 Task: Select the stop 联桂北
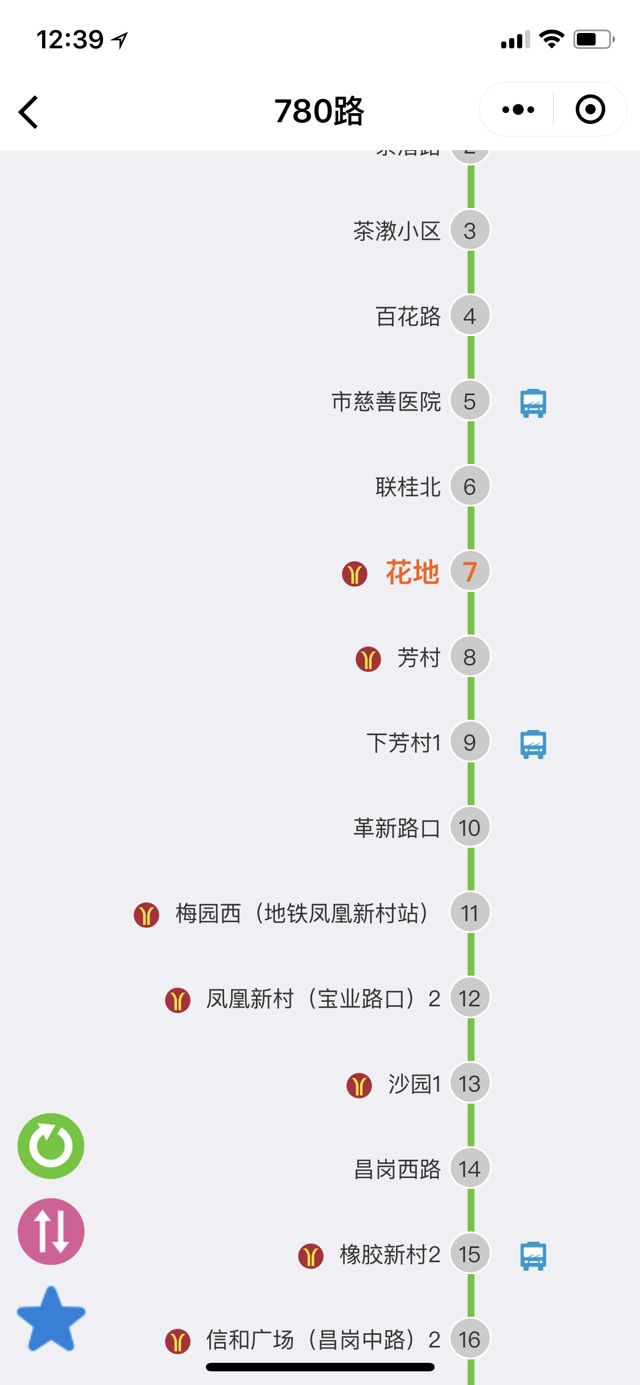(408, 487)
